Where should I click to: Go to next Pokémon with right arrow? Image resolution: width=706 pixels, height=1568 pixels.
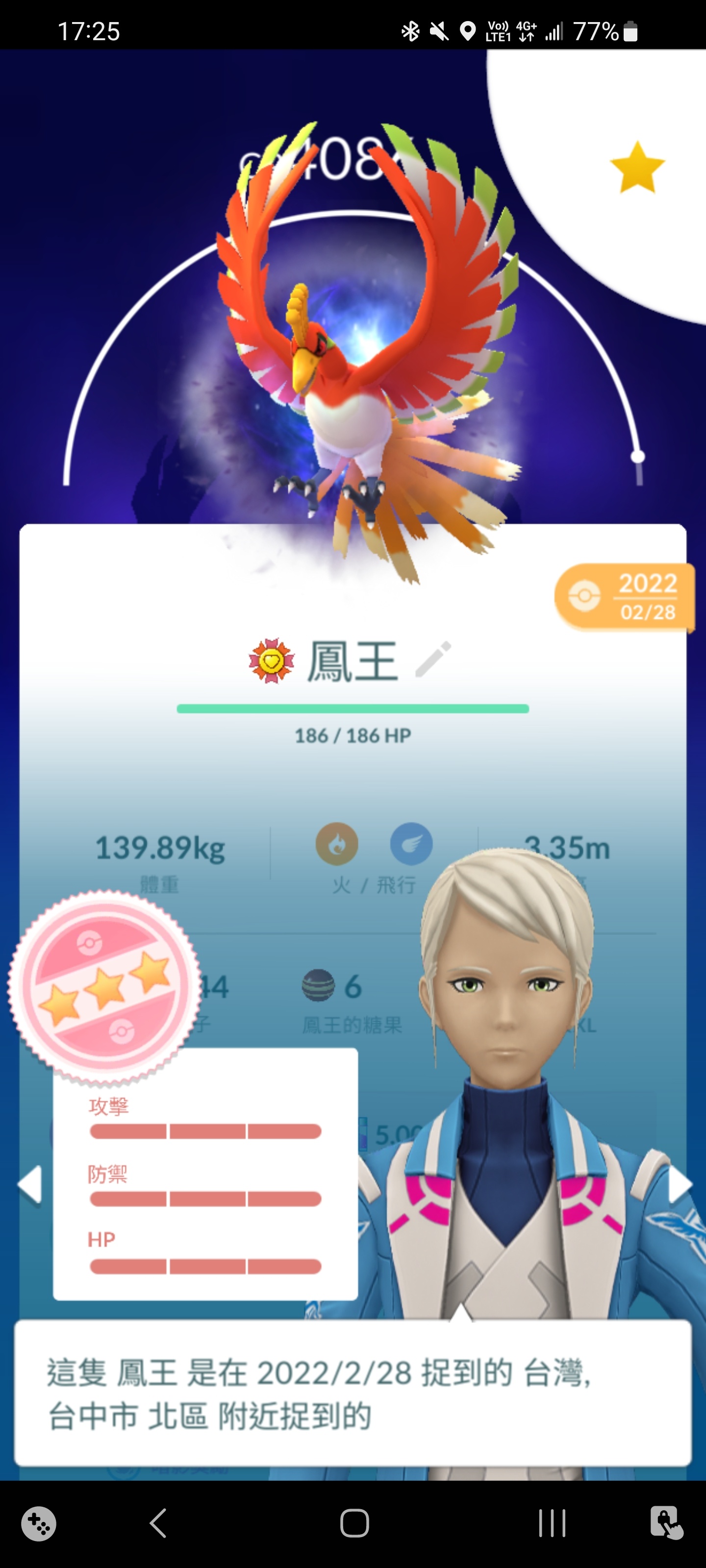point(681,1184)
